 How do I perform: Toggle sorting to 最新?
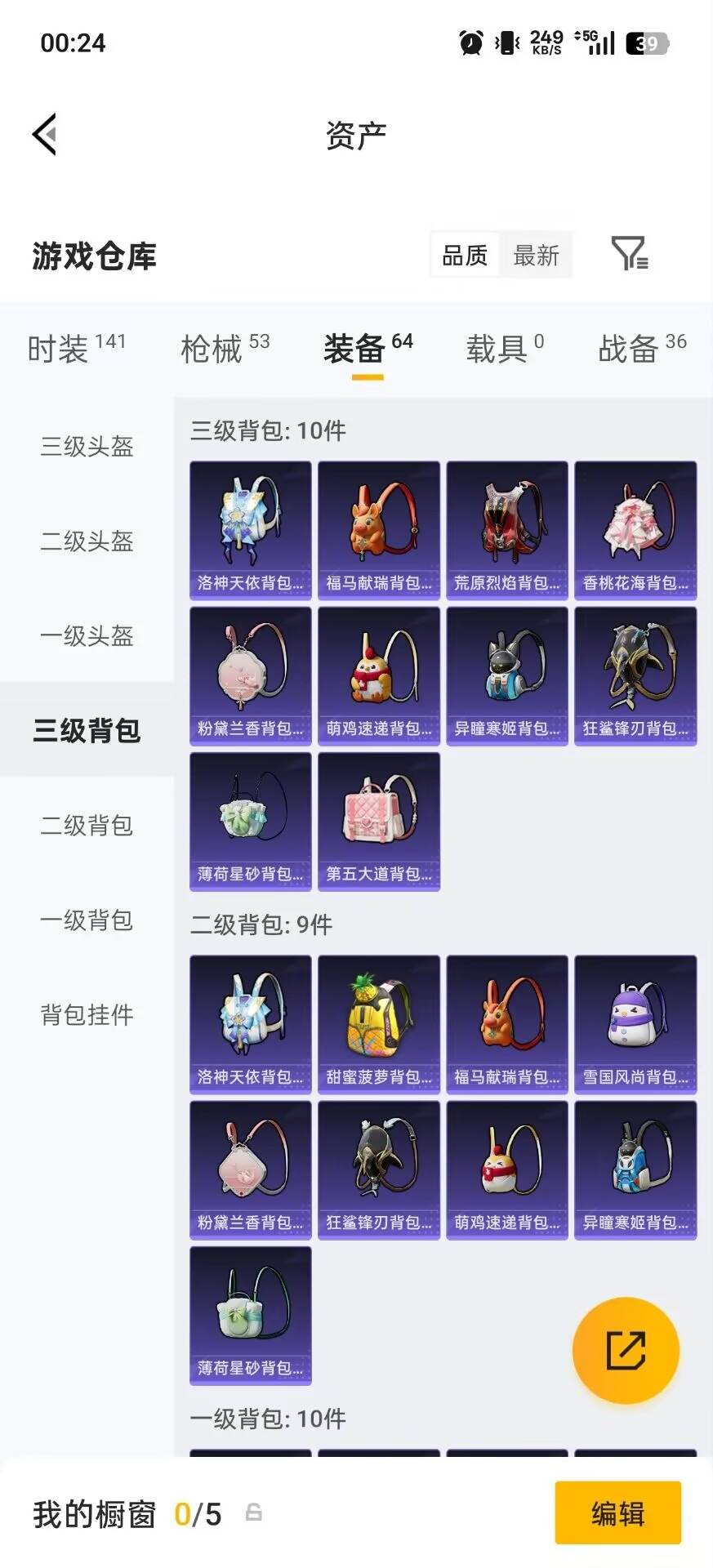click(x=536, y=256)
